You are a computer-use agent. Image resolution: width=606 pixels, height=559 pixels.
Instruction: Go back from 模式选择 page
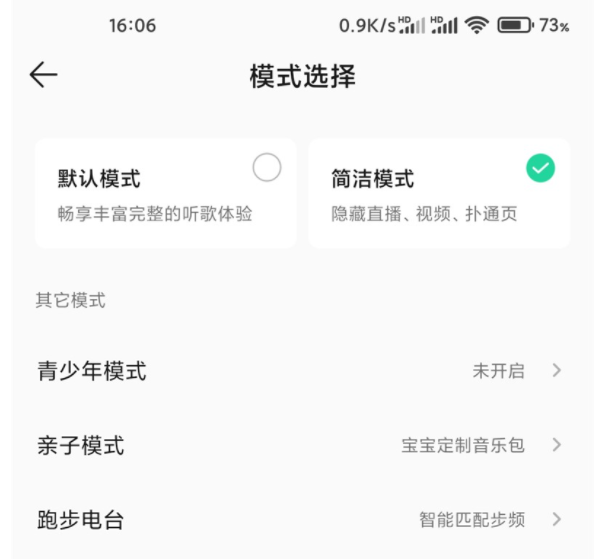(43, 76)
